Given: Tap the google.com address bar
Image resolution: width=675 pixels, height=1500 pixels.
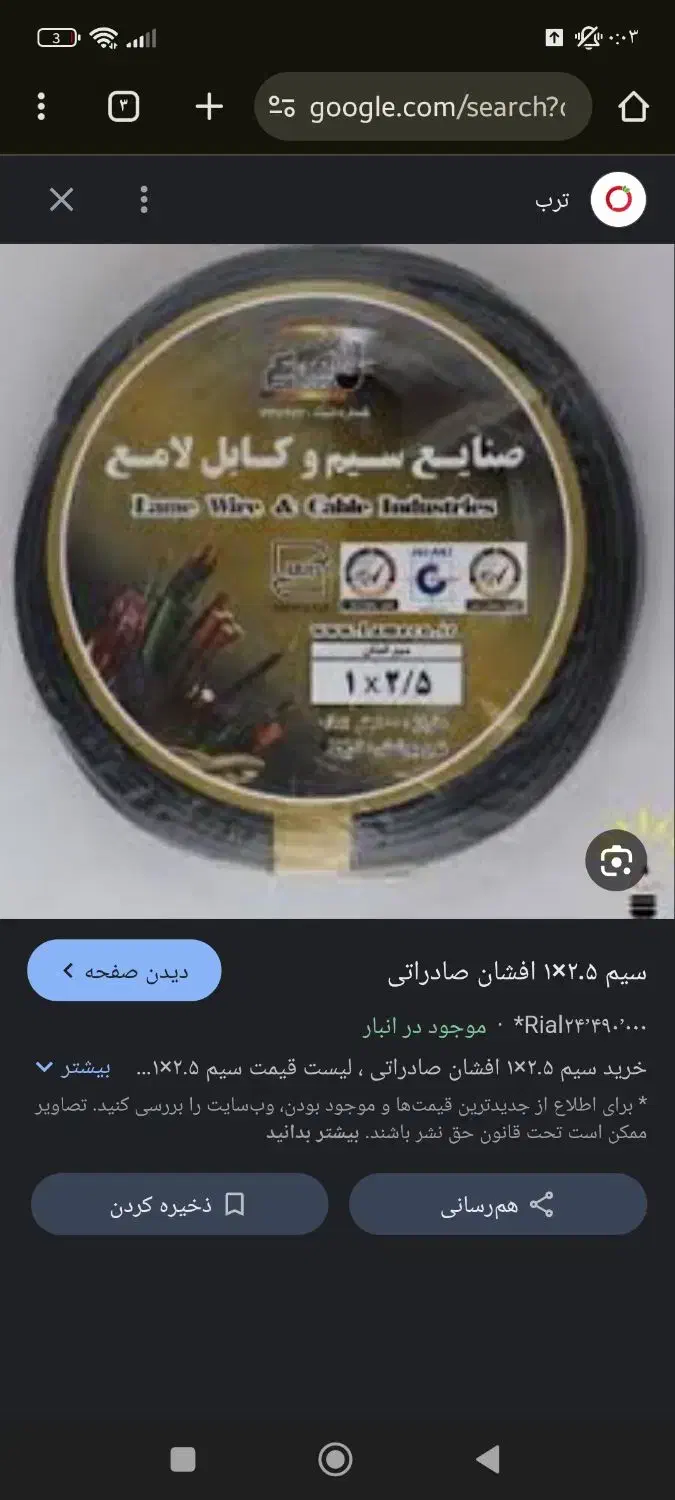Looking at the screenshot, I should [424, 107].
